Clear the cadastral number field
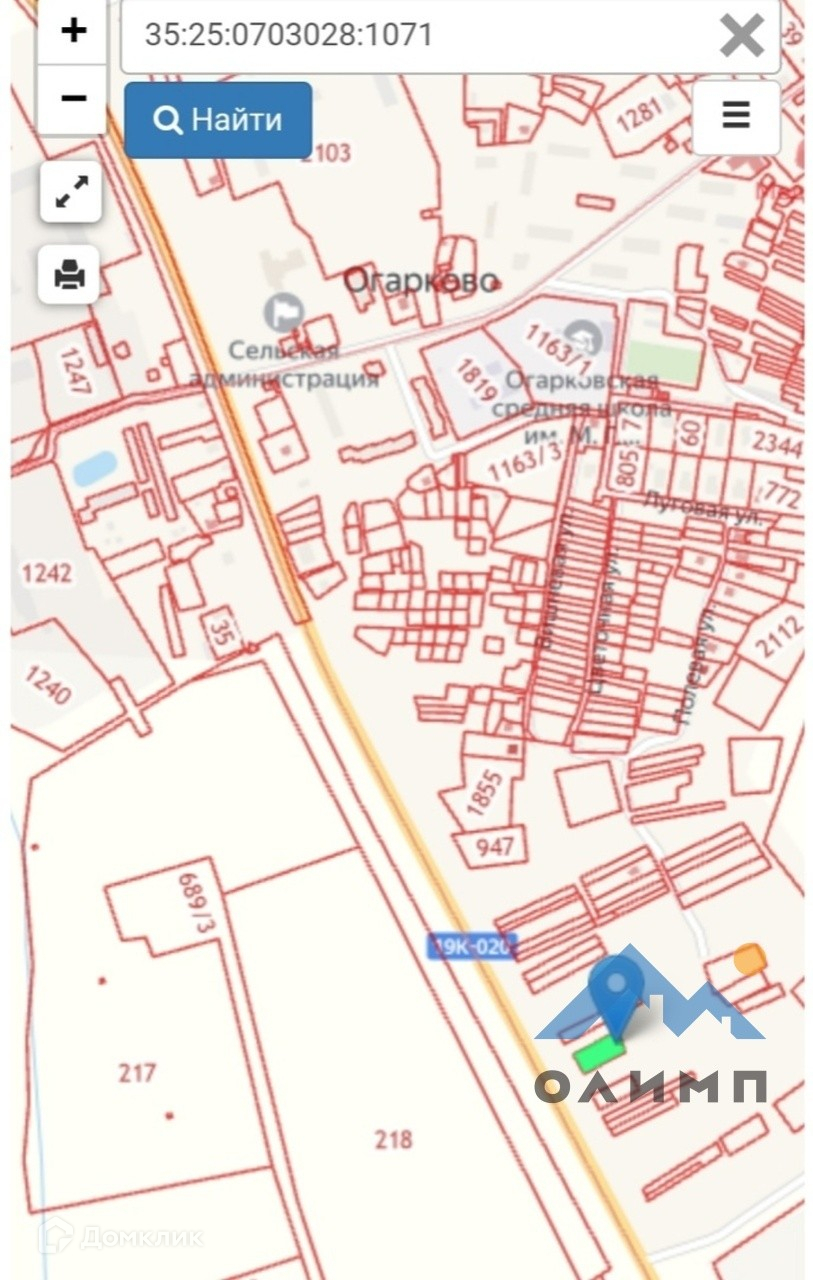The image size is (813, 1280). (741, 36)
